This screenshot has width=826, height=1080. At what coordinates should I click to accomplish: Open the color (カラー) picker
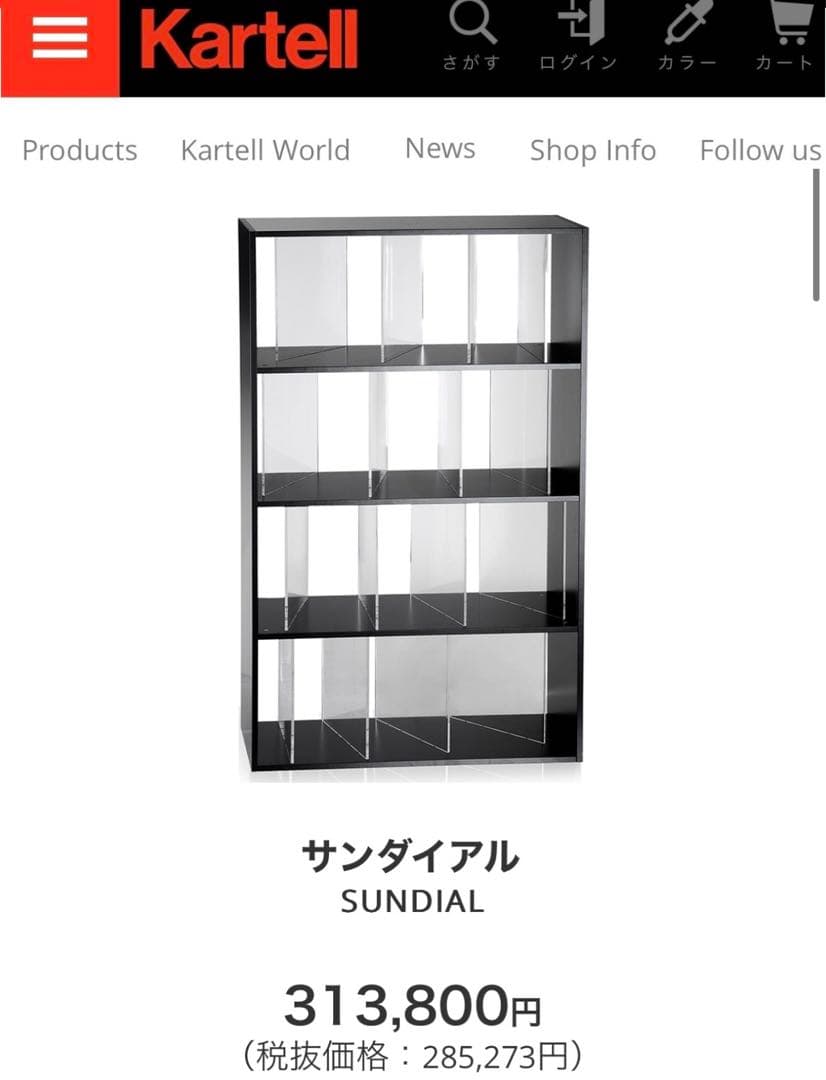coord(686,35)
